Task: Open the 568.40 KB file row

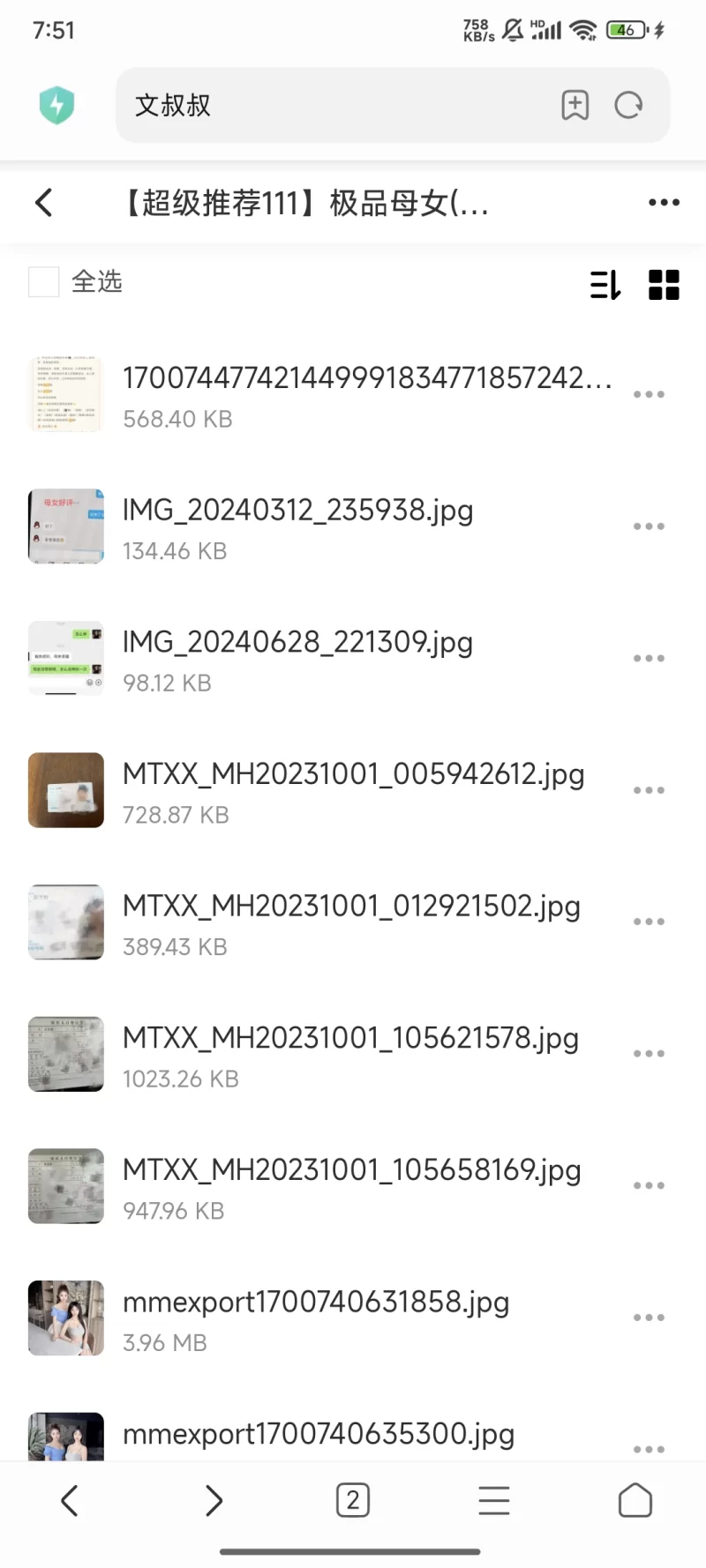Action: tap(353, 396)
